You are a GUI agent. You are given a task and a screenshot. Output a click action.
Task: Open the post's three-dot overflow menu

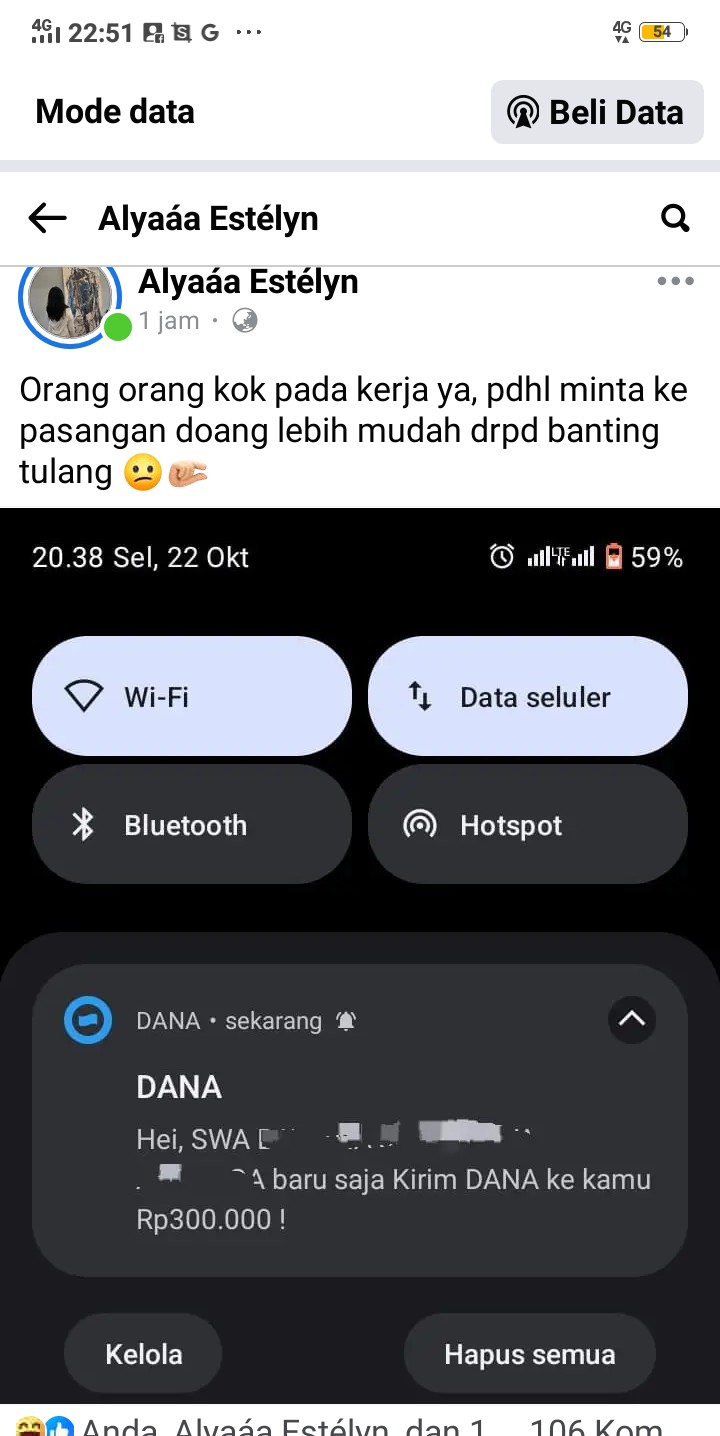(675, 282)
